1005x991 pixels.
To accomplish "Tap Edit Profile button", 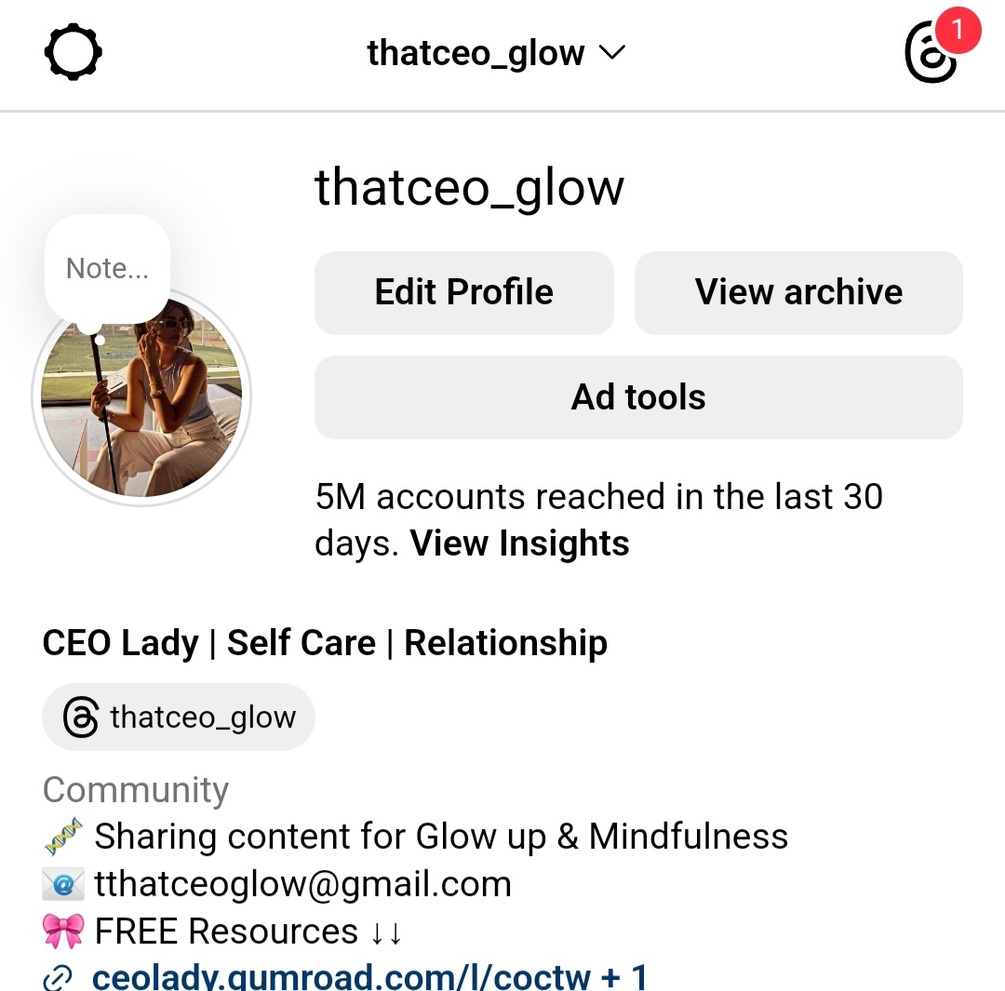I will pyautogui.click(x=463, y=292).
